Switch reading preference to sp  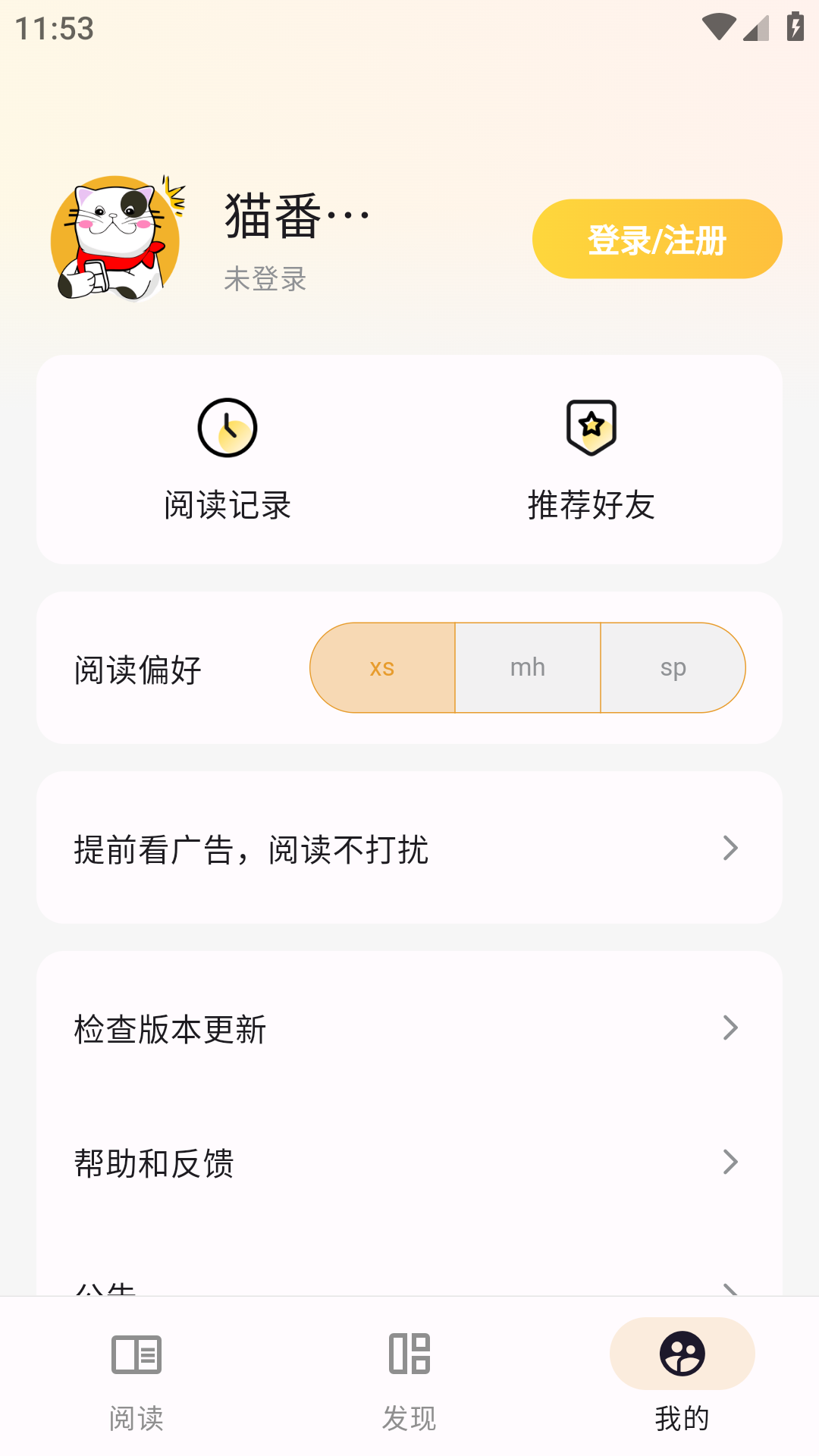click(x=673, y=667)
